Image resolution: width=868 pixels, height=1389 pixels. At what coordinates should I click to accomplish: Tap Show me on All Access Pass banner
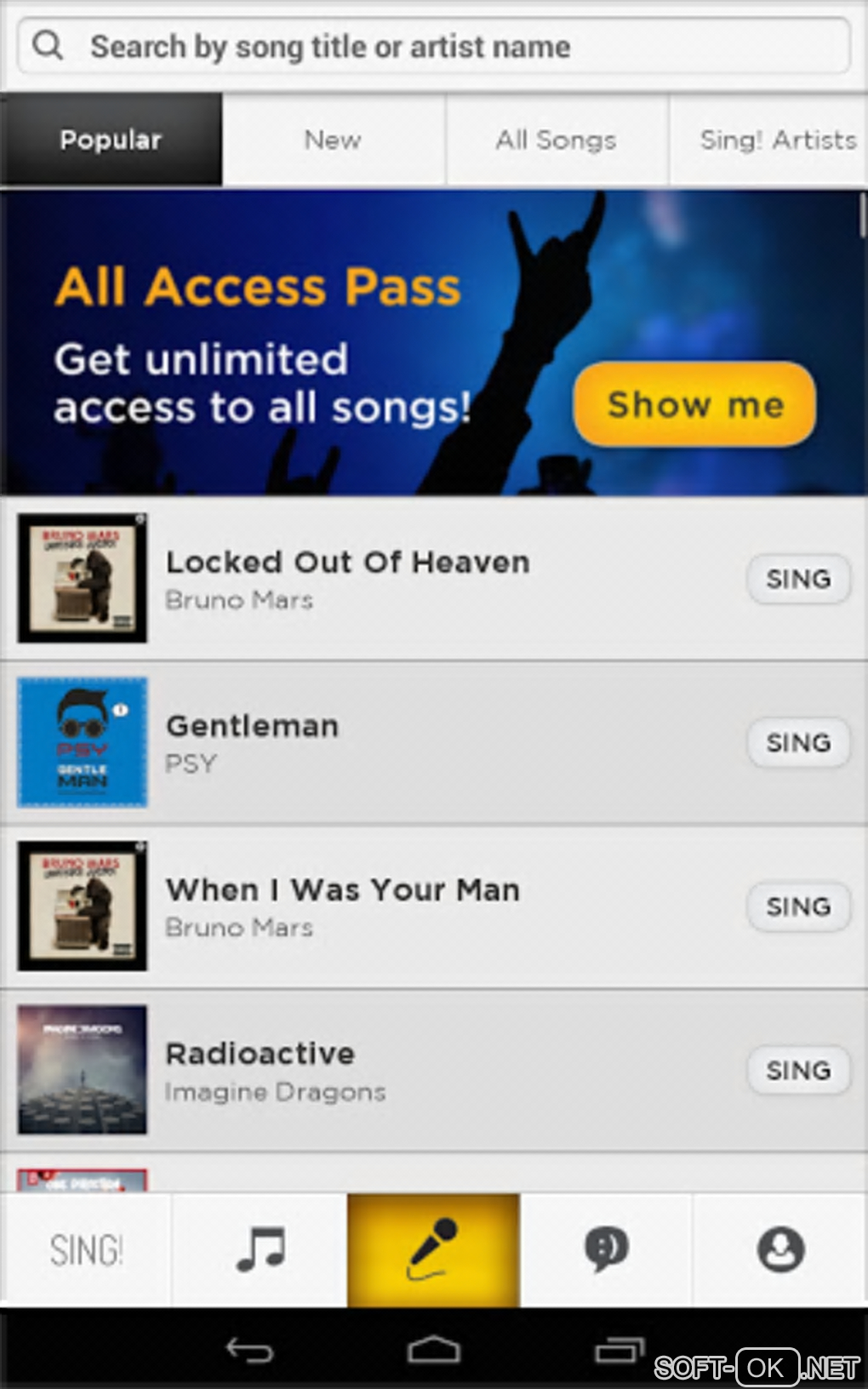[694, 404]
